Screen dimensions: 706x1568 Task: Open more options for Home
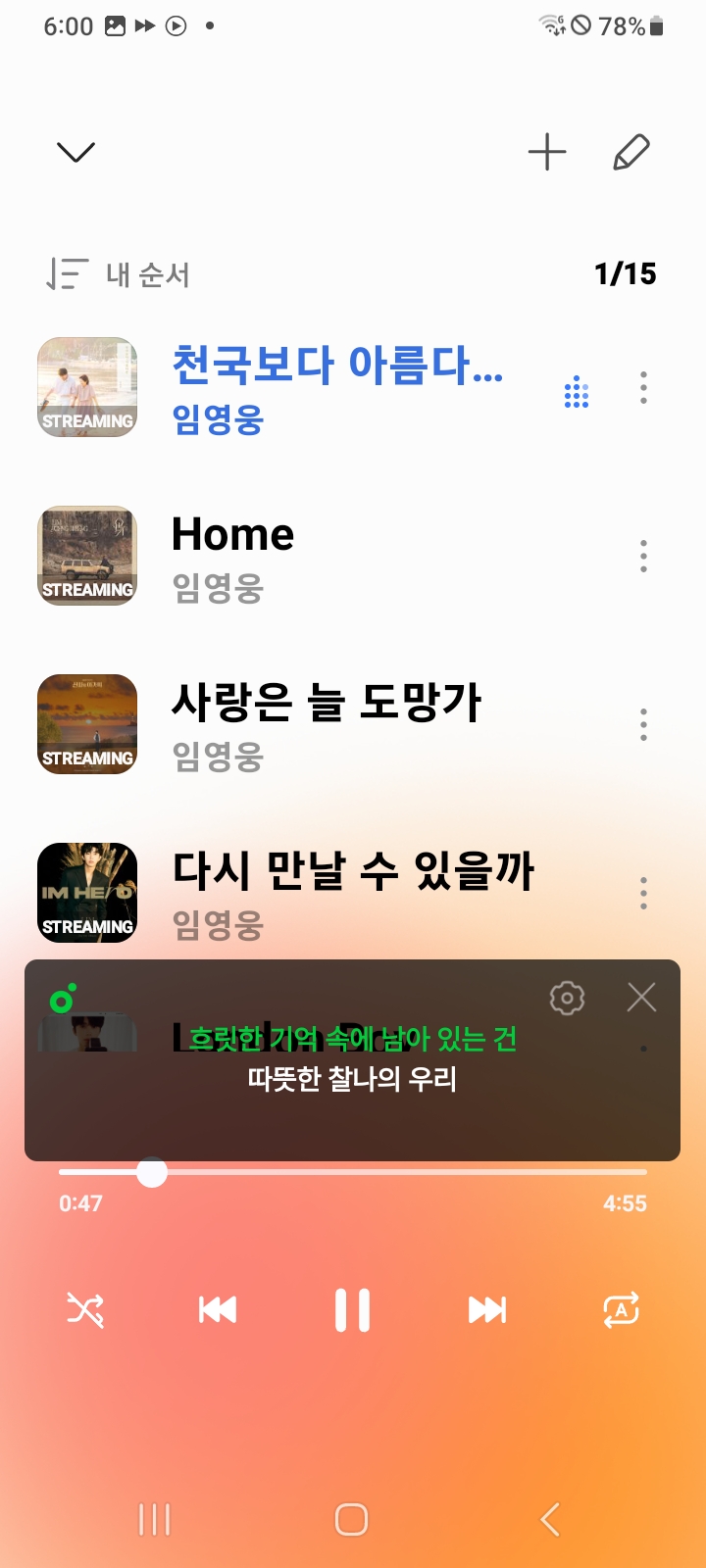pos(643,557)
